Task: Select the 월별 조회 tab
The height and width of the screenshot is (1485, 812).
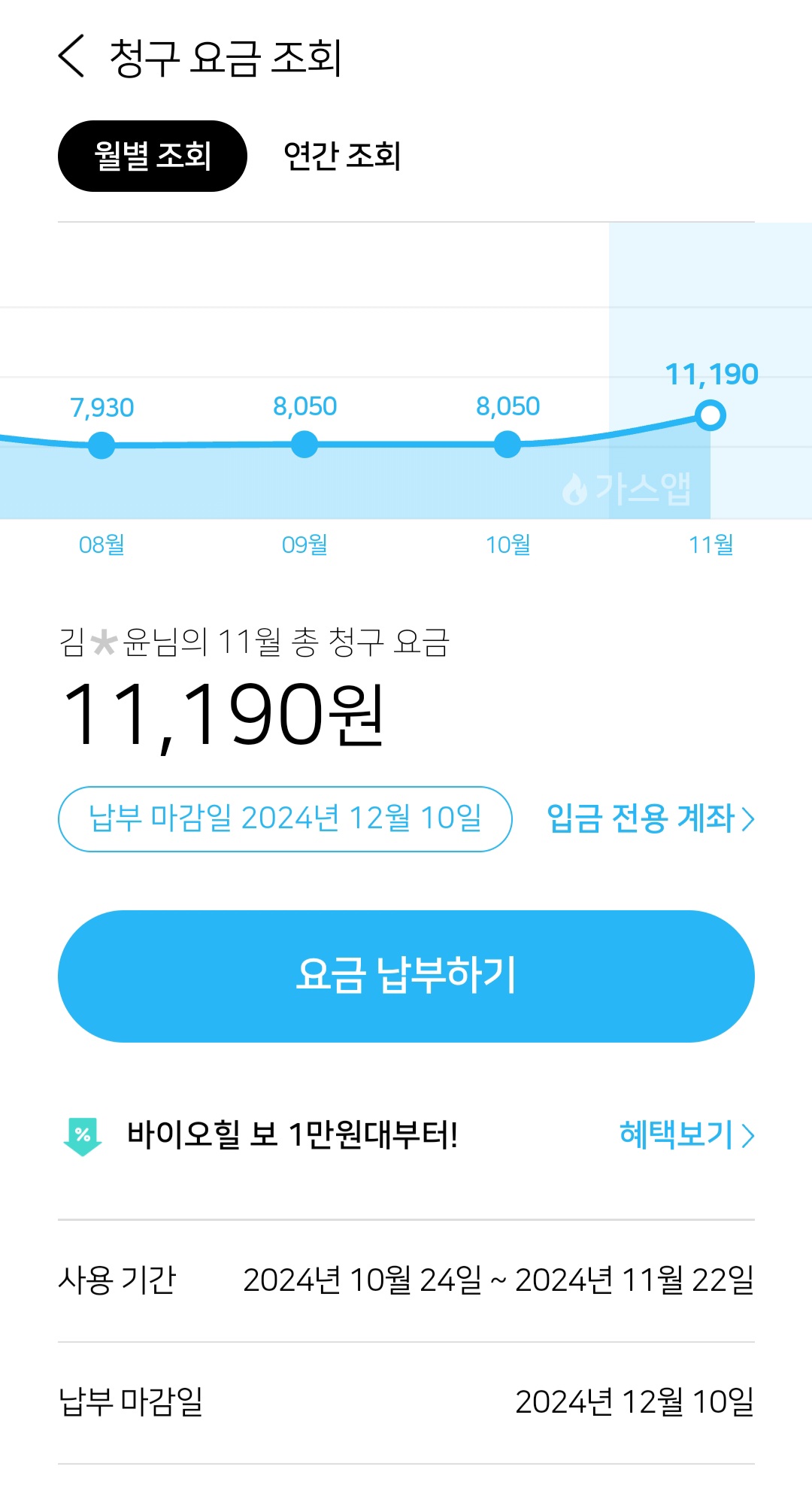Action: click(x=153, y=156)
